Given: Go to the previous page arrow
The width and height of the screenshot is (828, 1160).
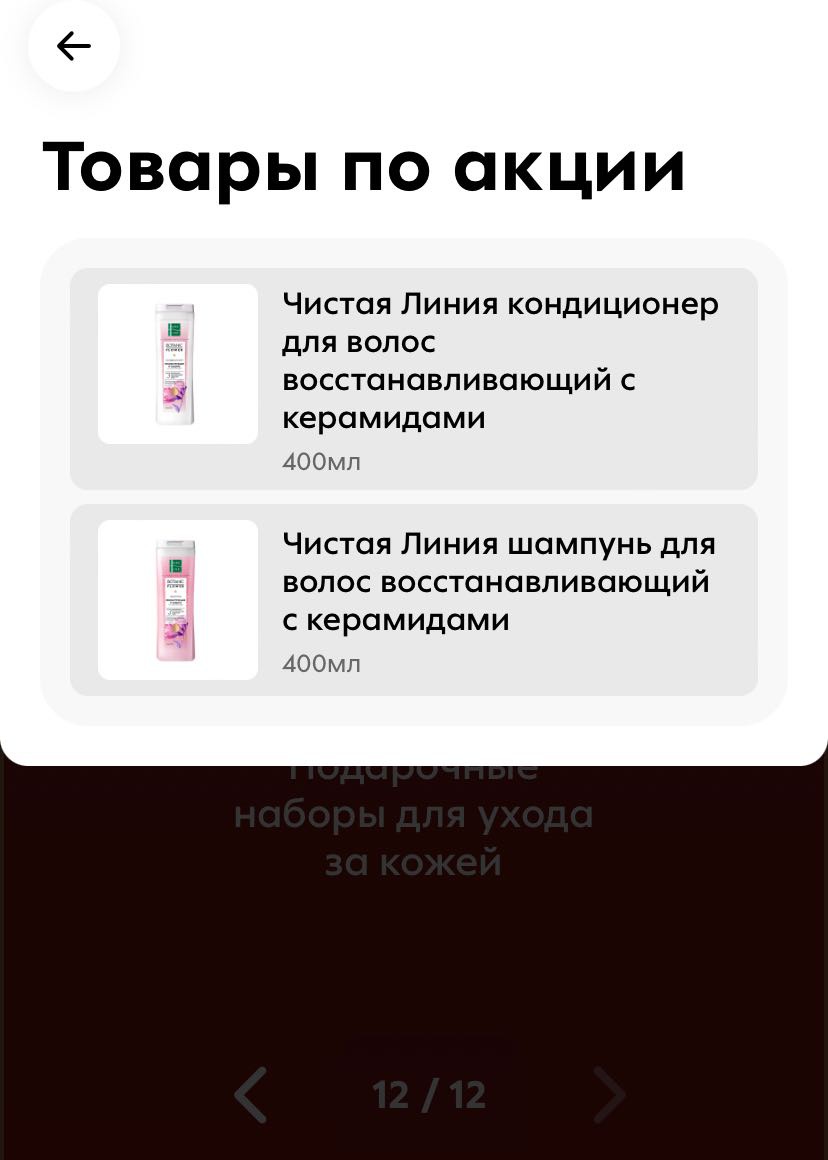Looking at the screenshot, I should [251, 1094].
